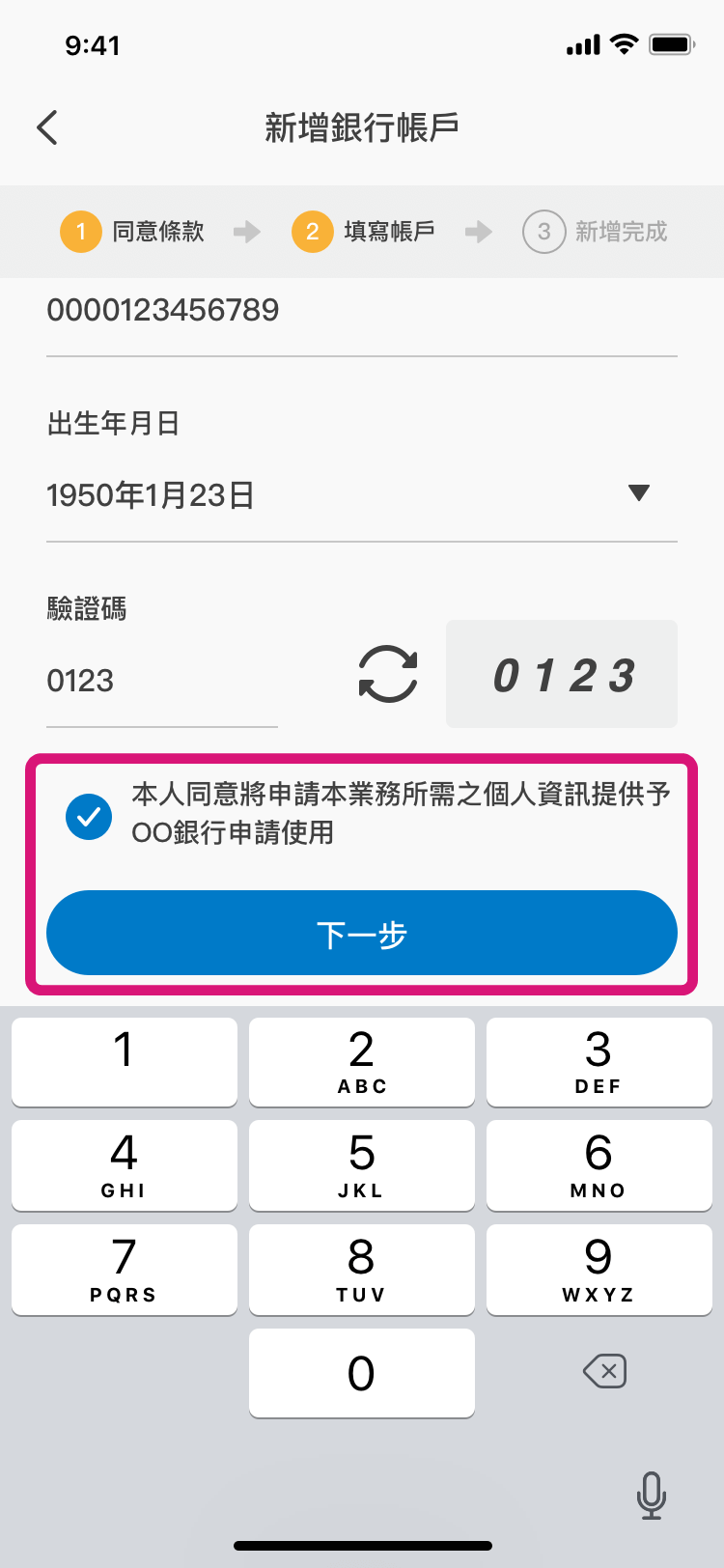Focus the 驗證碼 input field

(161, 681)
